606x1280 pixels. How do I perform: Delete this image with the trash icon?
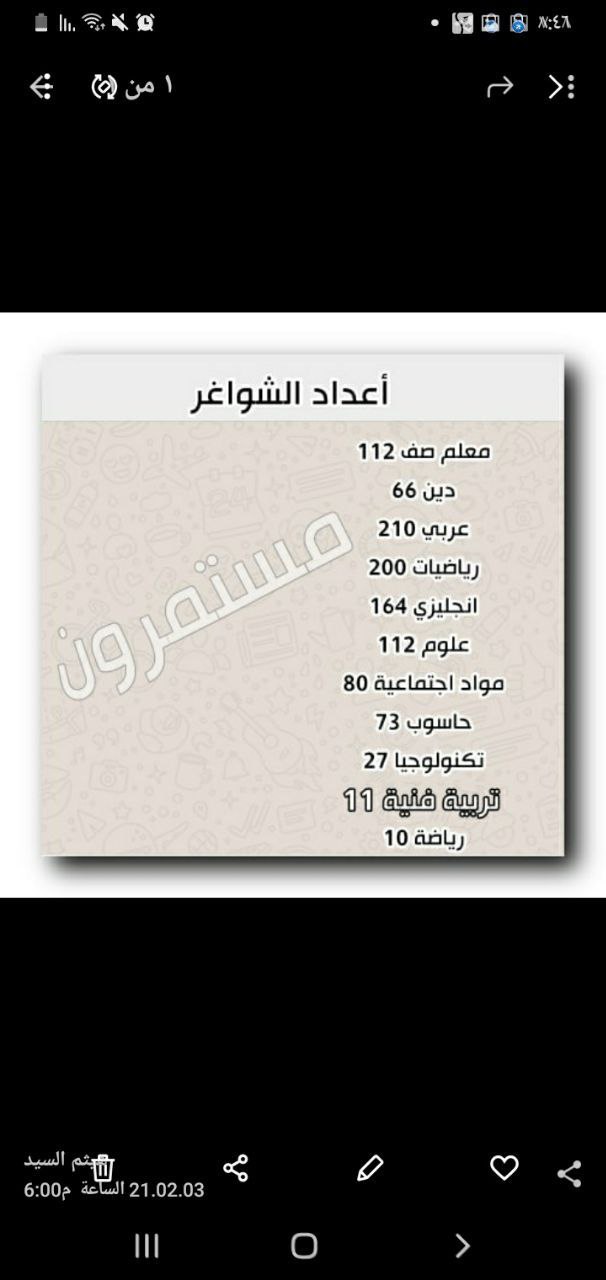click(103, 1168)
